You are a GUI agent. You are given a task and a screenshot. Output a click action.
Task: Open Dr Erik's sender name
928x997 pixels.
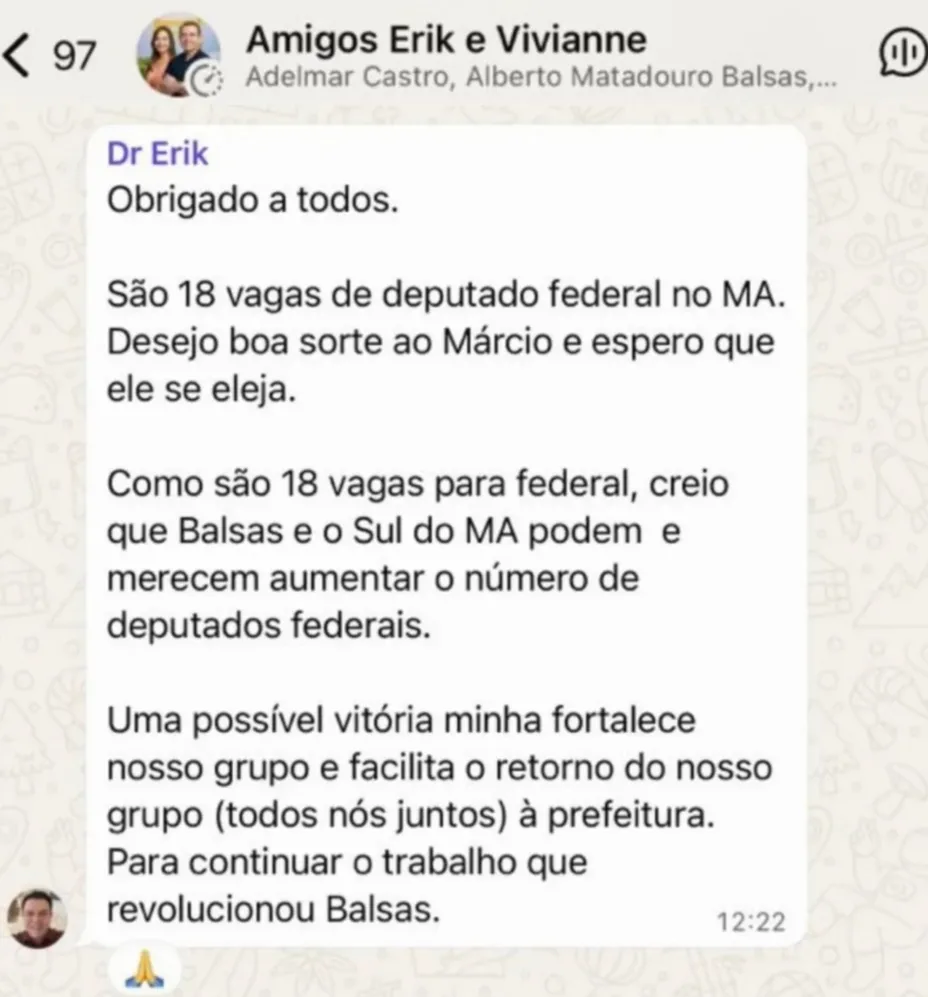click(x=157, y=156)
